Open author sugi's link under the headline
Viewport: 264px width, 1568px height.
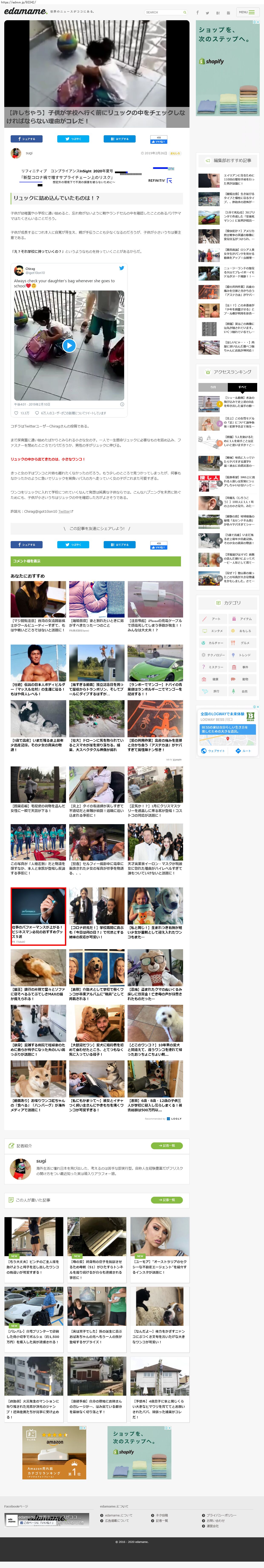29,153
